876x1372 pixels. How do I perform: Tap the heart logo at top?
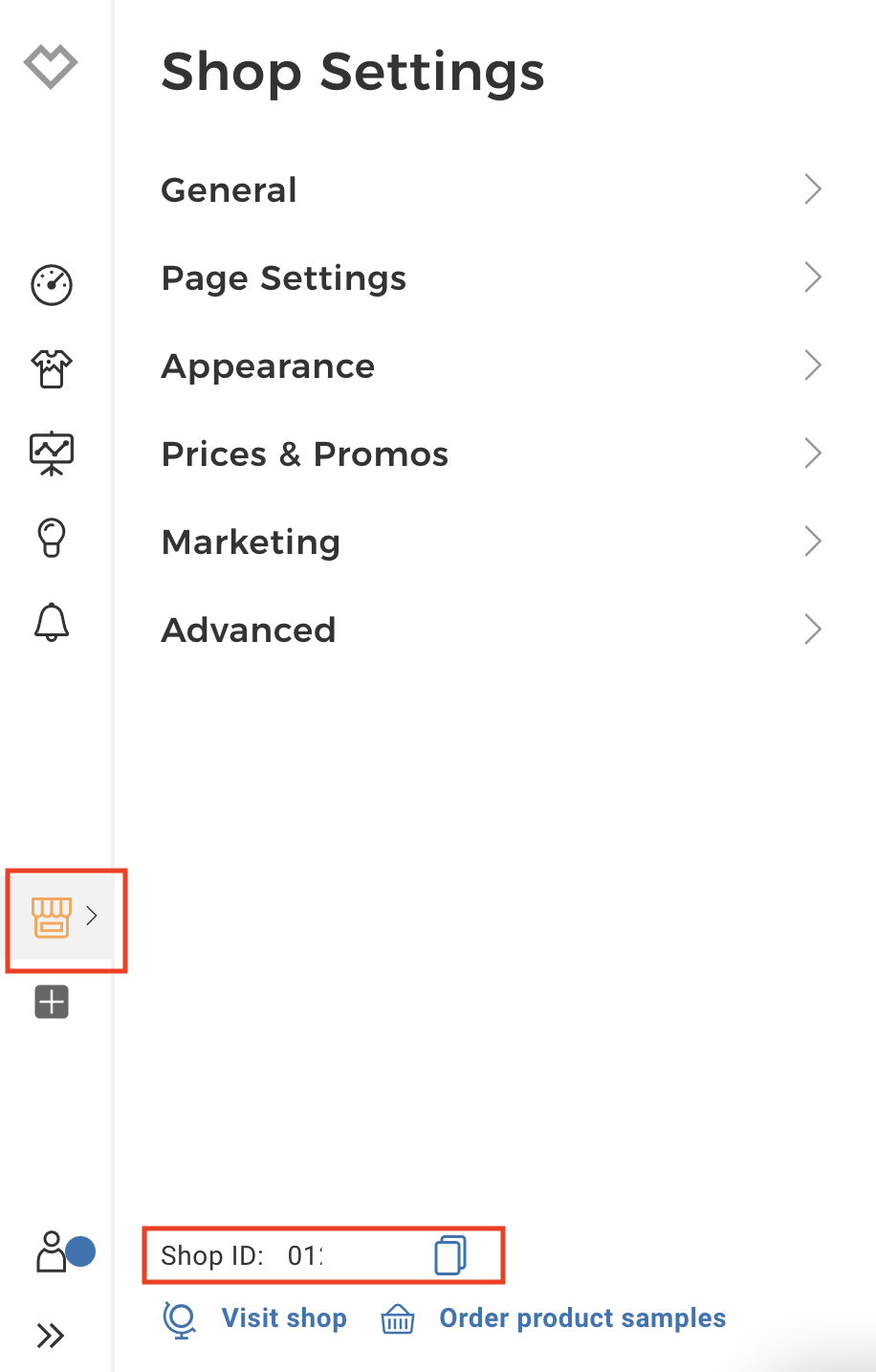click(x=51, y=66)
